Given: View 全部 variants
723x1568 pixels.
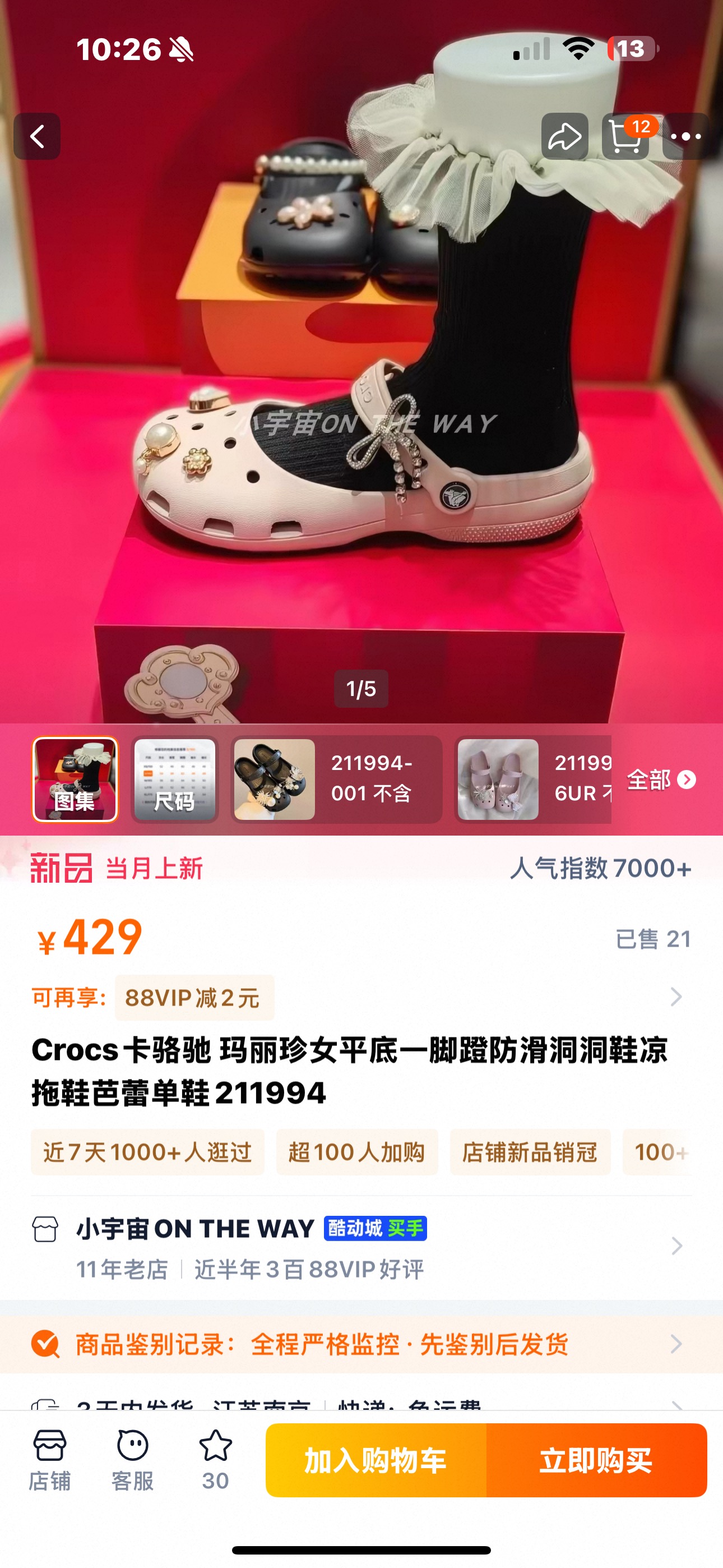Looking at the screenshot, I should 661,779.
